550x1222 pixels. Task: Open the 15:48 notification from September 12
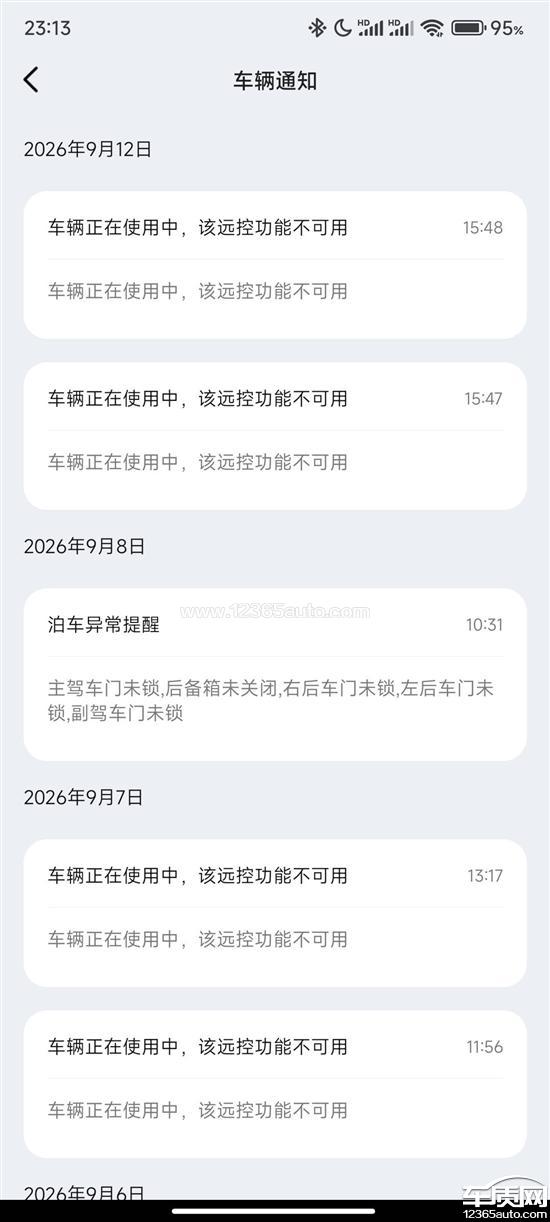tap(275, 265)
